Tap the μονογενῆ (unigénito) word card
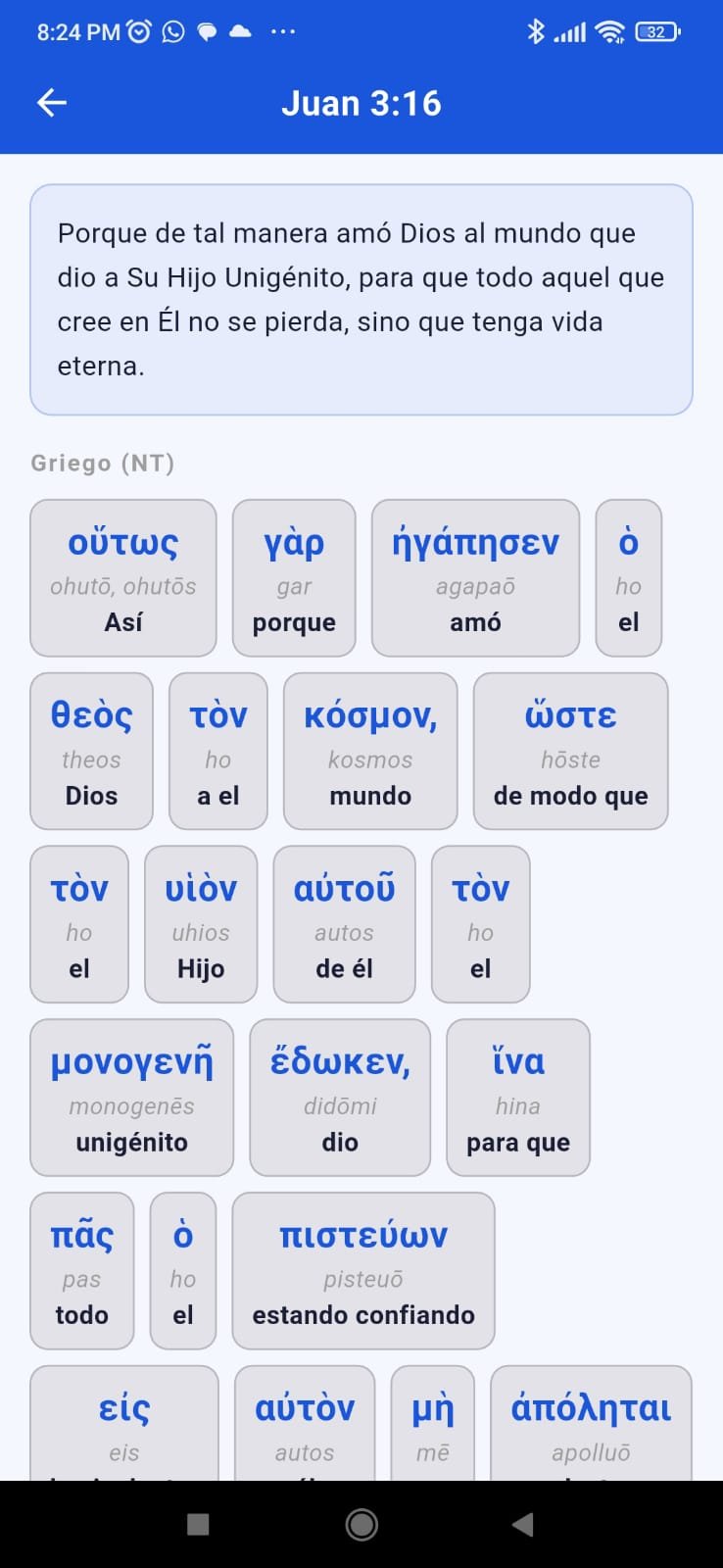The image size is (723, 1568). pyautogui.click(x=131, y=1098)
